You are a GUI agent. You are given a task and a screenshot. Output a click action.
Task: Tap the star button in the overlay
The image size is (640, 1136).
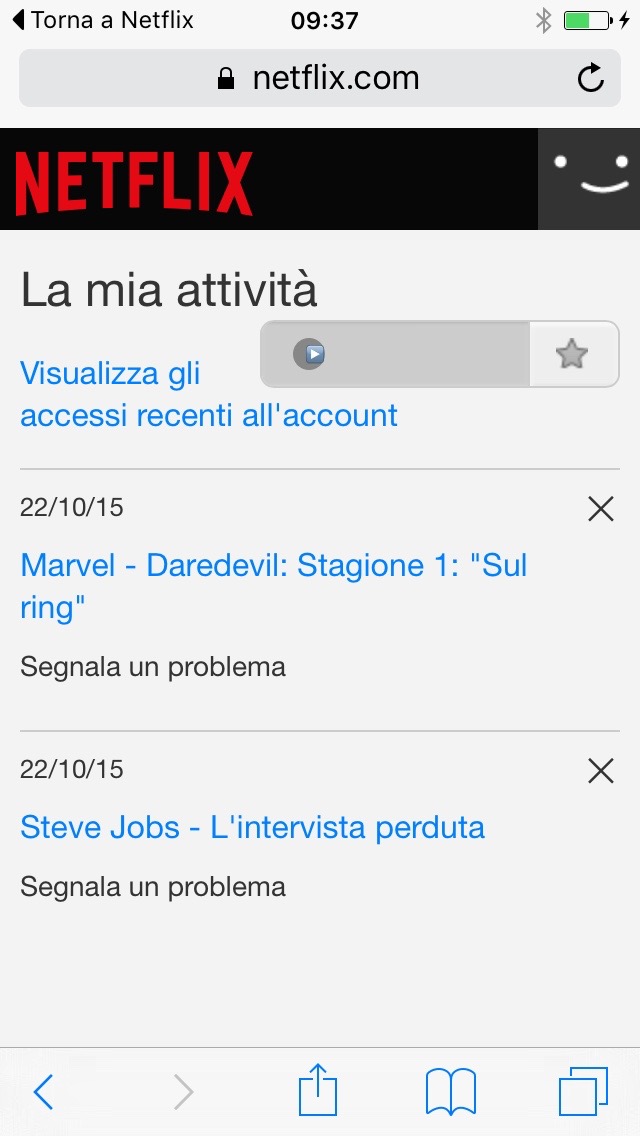point(572,353)
